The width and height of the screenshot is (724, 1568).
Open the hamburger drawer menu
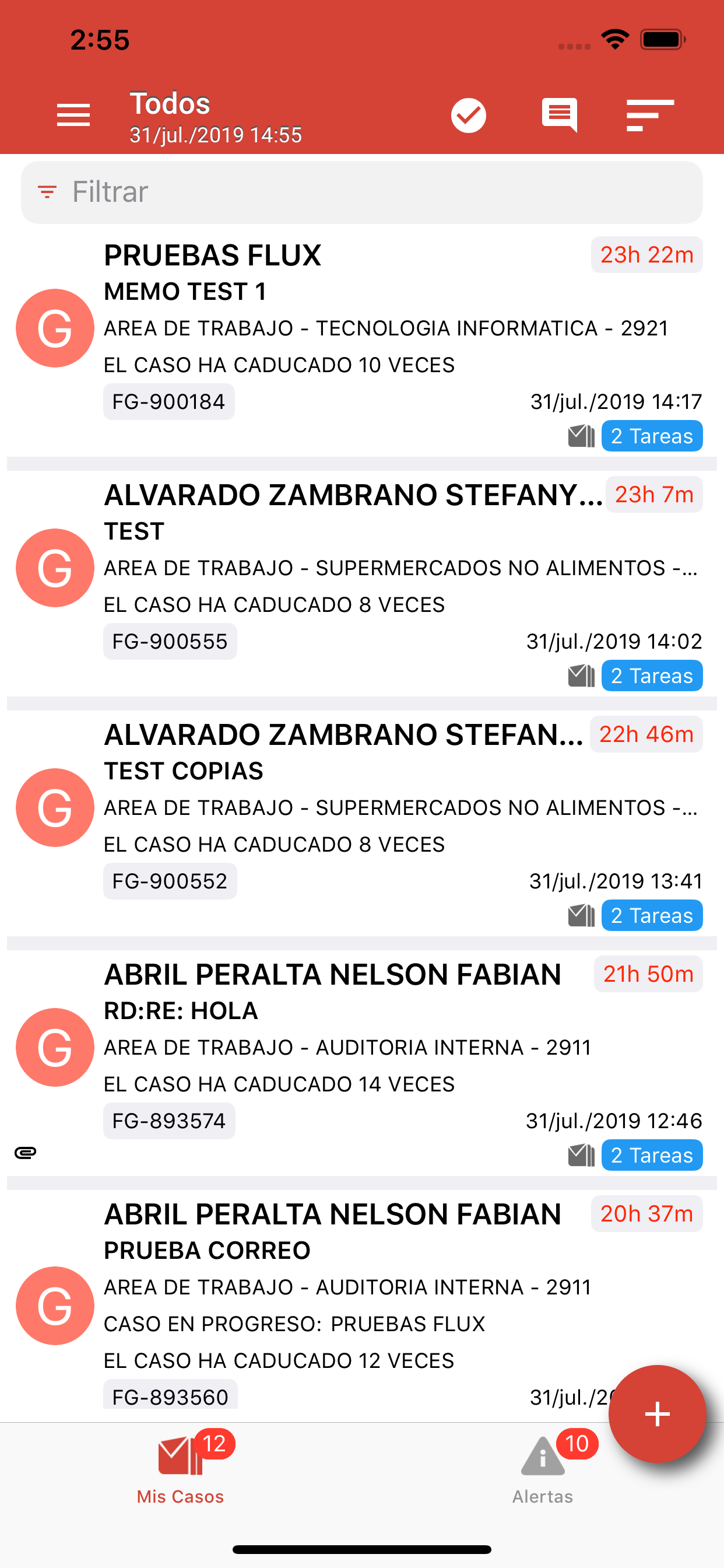(73, 115)
